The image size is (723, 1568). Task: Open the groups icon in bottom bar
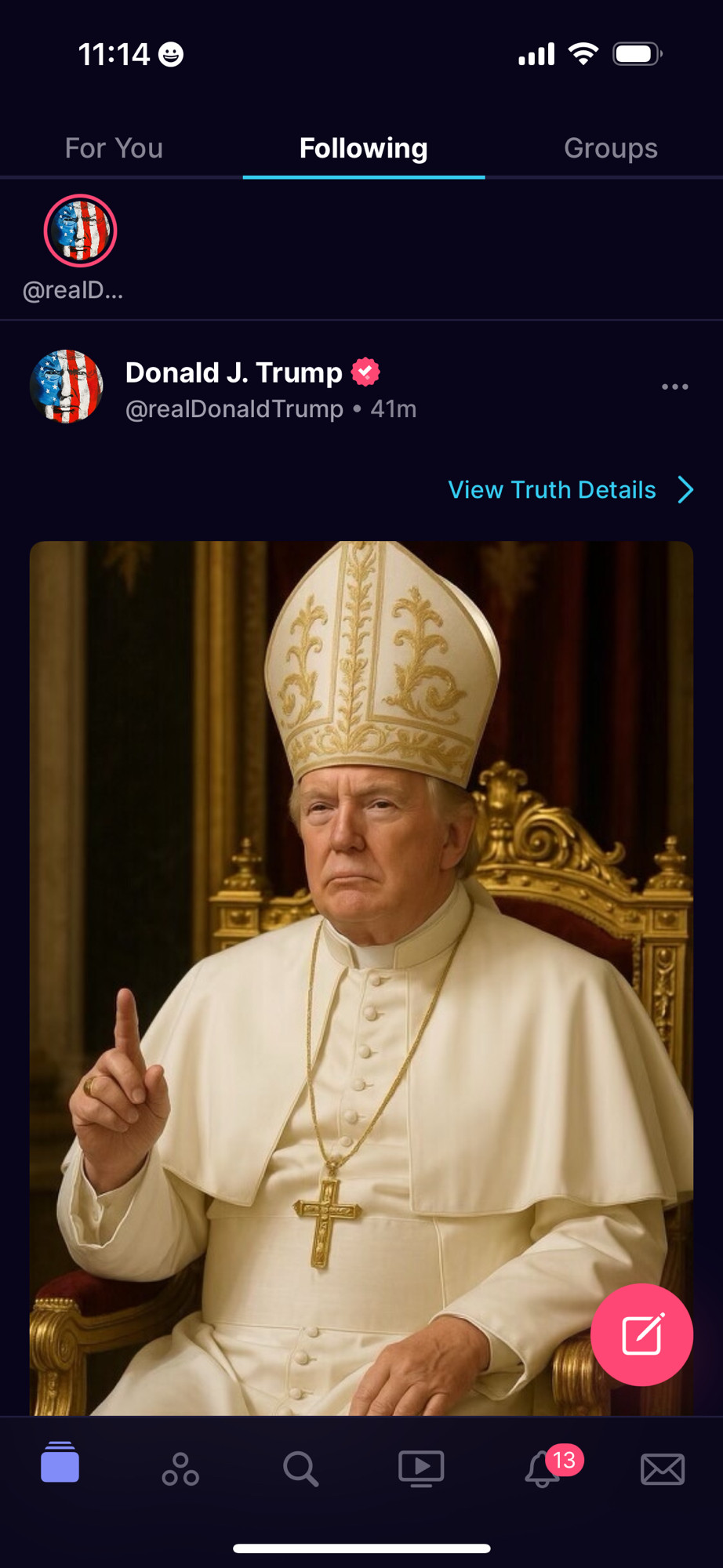180,1468
